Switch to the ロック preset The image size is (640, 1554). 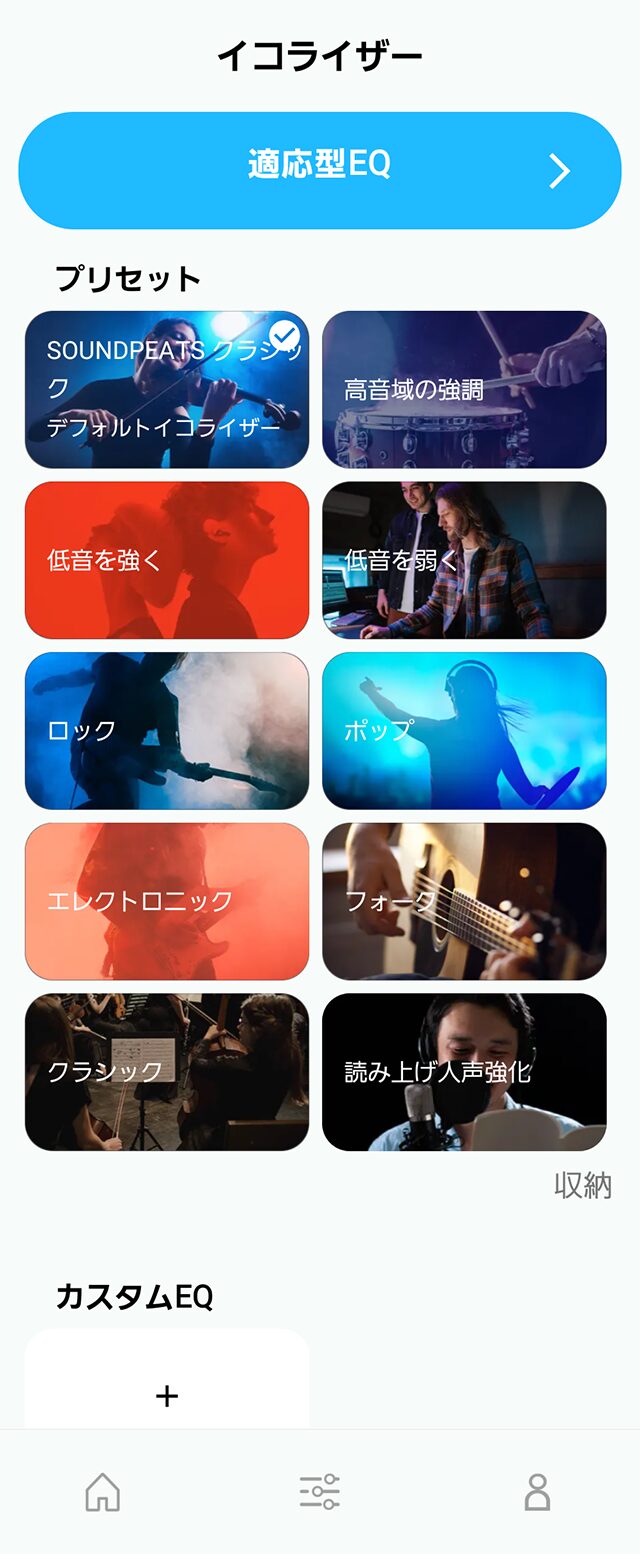167,731
